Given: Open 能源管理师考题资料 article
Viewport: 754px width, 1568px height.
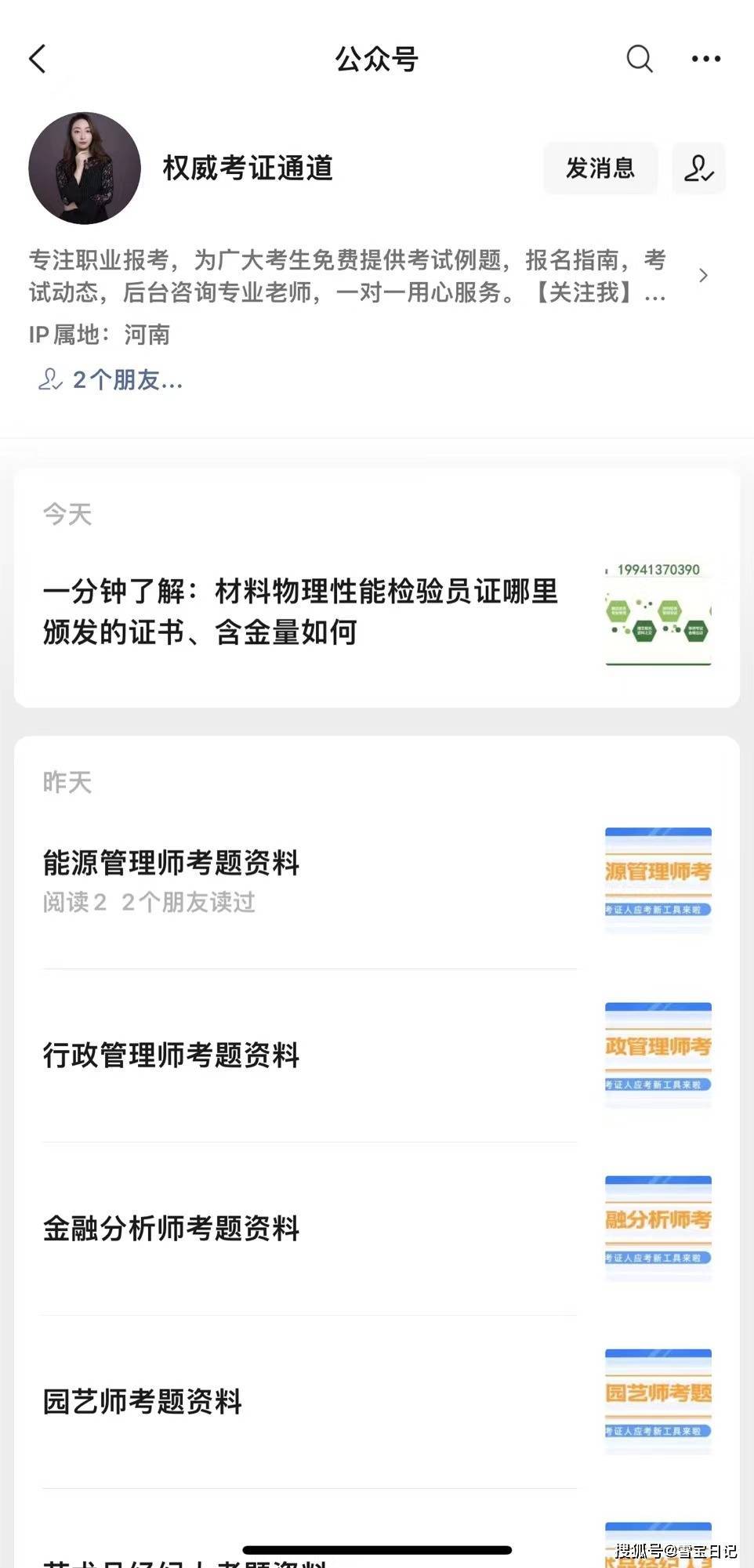Looking at the screenshot, I should click(377, 881).
